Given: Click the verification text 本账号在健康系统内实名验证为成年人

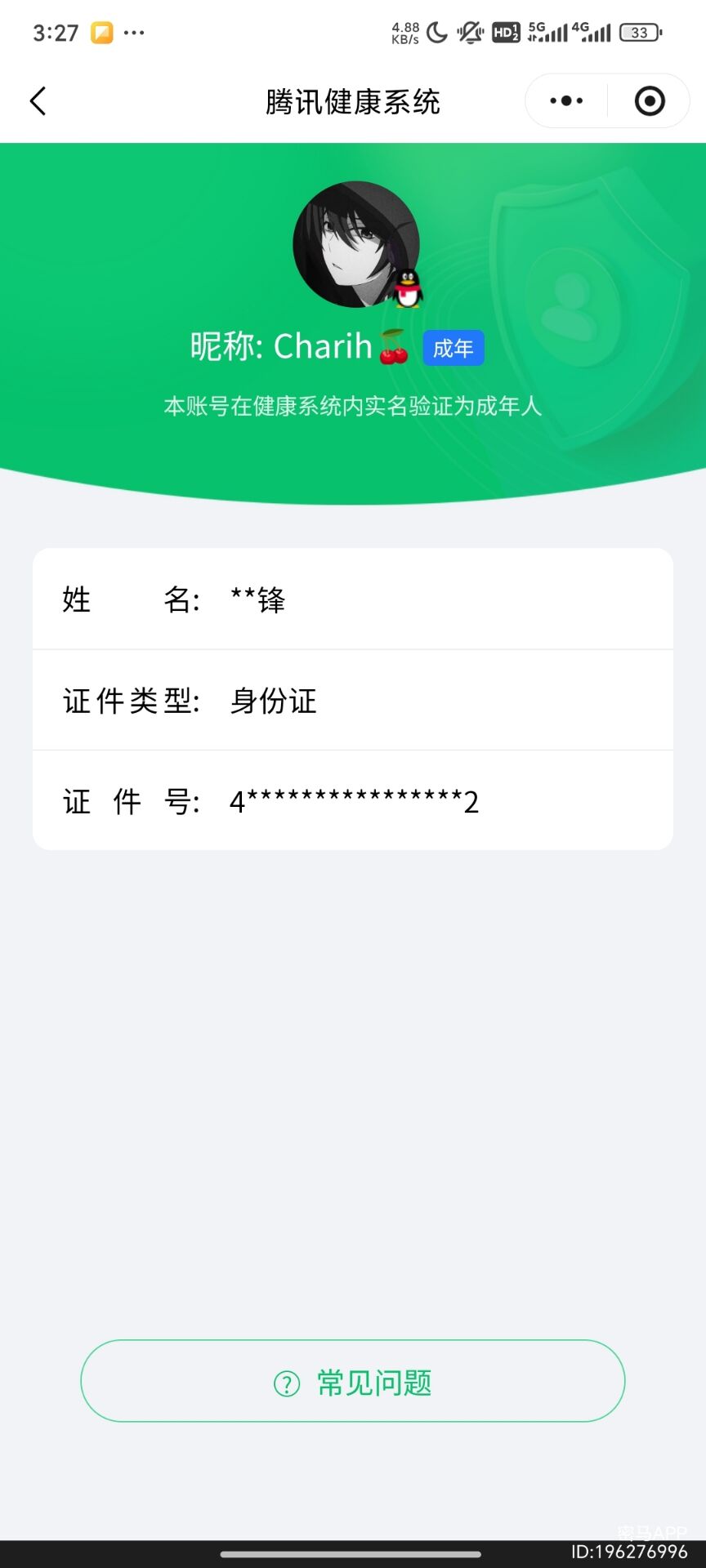Looking at the screenshot, I should pos(353,404).
